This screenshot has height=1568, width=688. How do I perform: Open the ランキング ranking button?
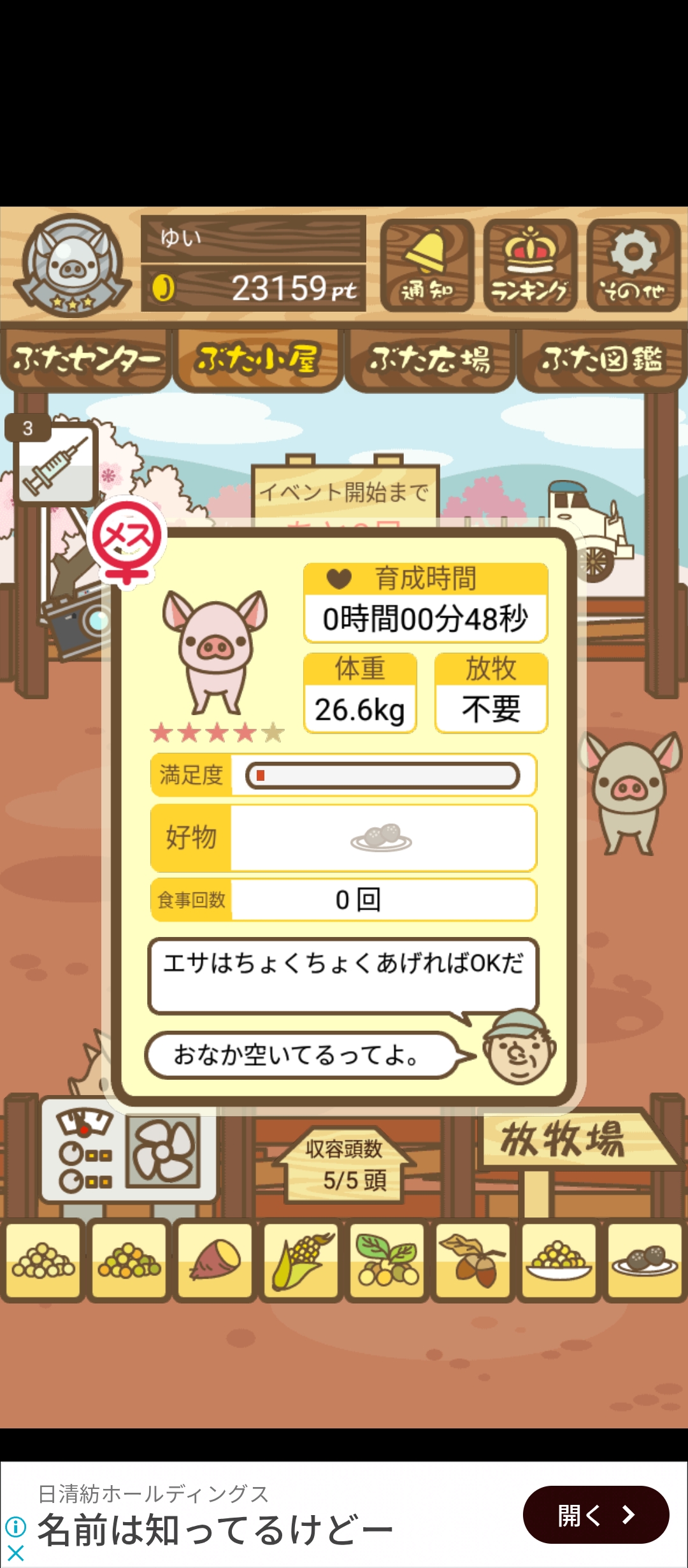(x=530, y=266)
